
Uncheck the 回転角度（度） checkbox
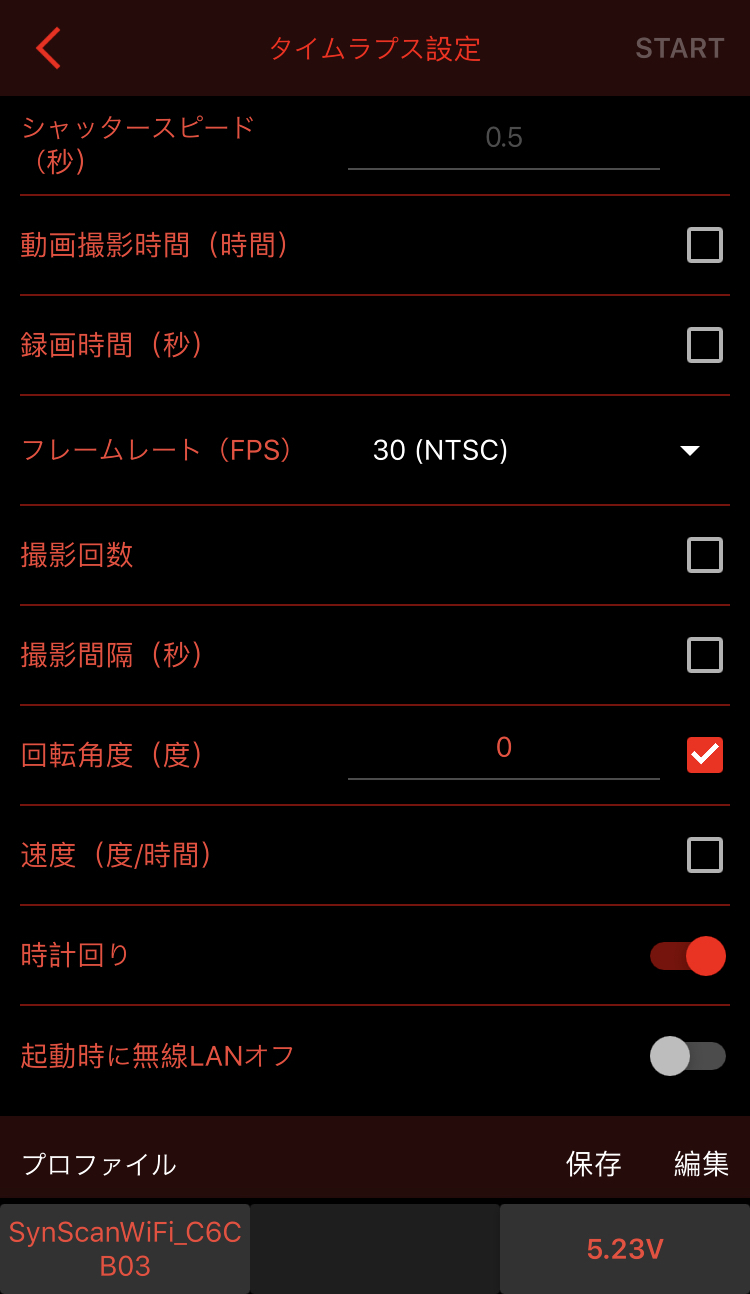(x=704, y=755)
